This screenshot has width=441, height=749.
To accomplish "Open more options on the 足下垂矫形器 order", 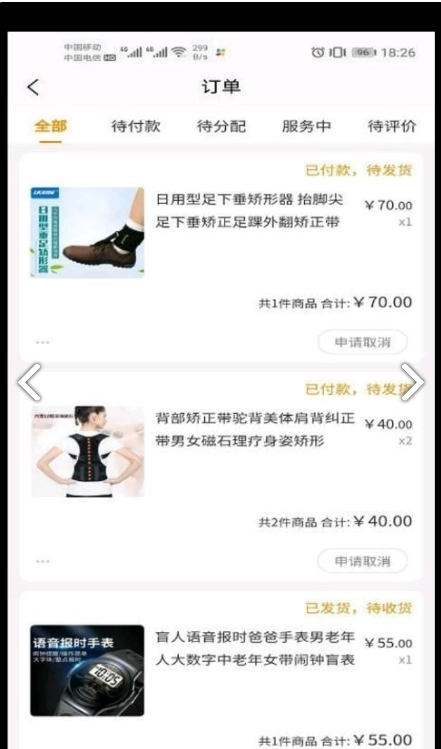I will click(x=43, y=342).
